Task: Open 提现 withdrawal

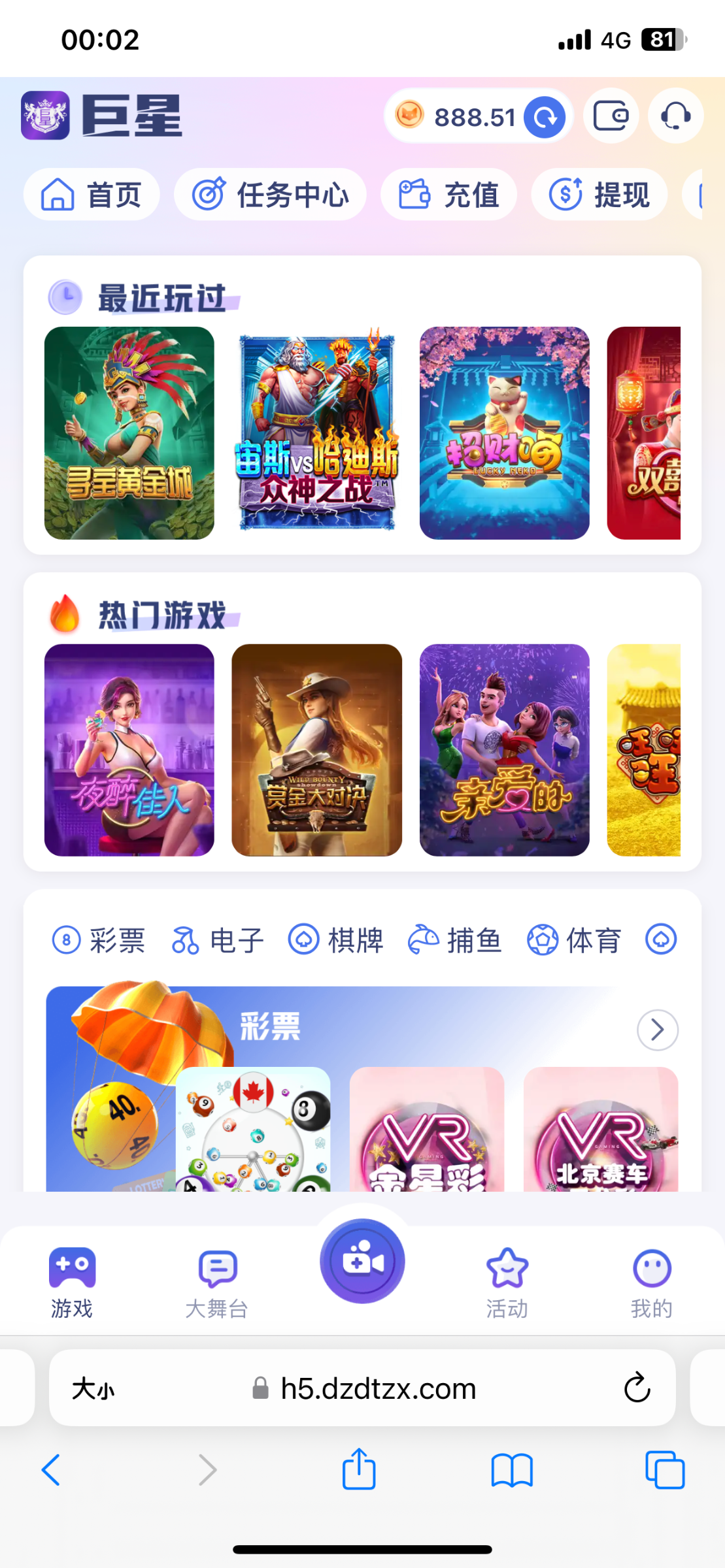Action: click(x=599, y=195)
